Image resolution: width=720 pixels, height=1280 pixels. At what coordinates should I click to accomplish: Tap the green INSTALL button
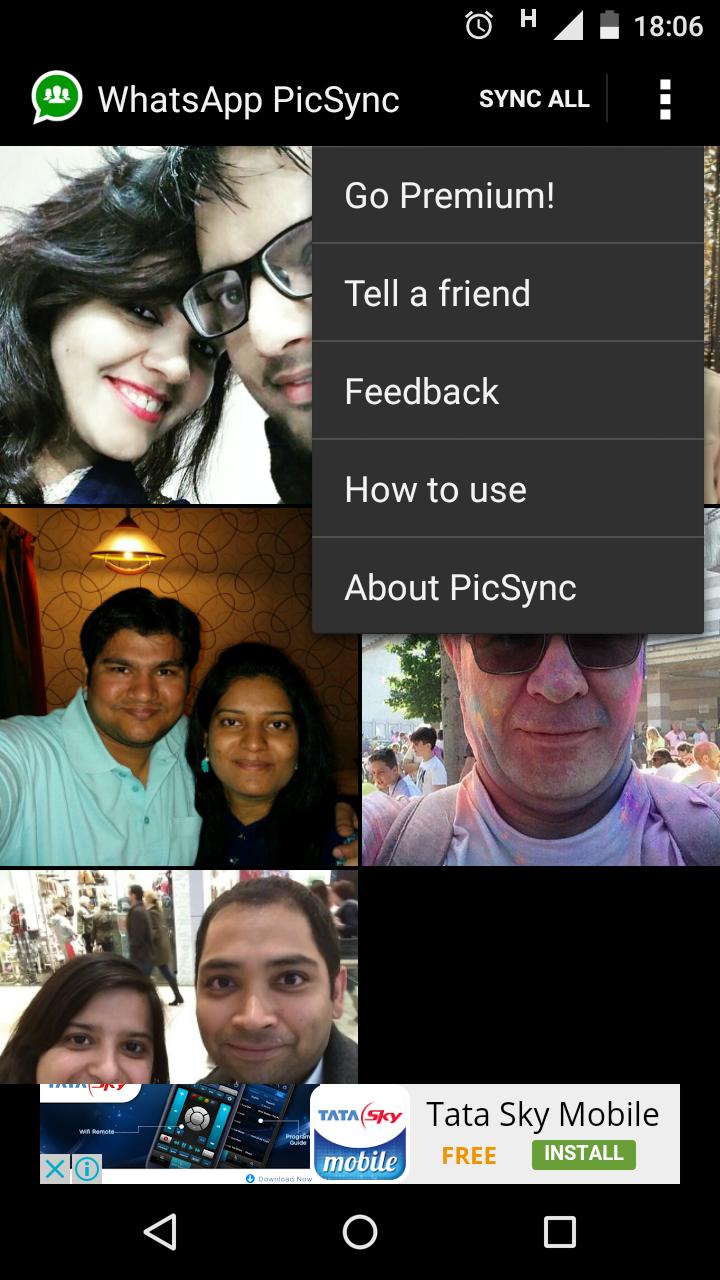click(584, 1154)
